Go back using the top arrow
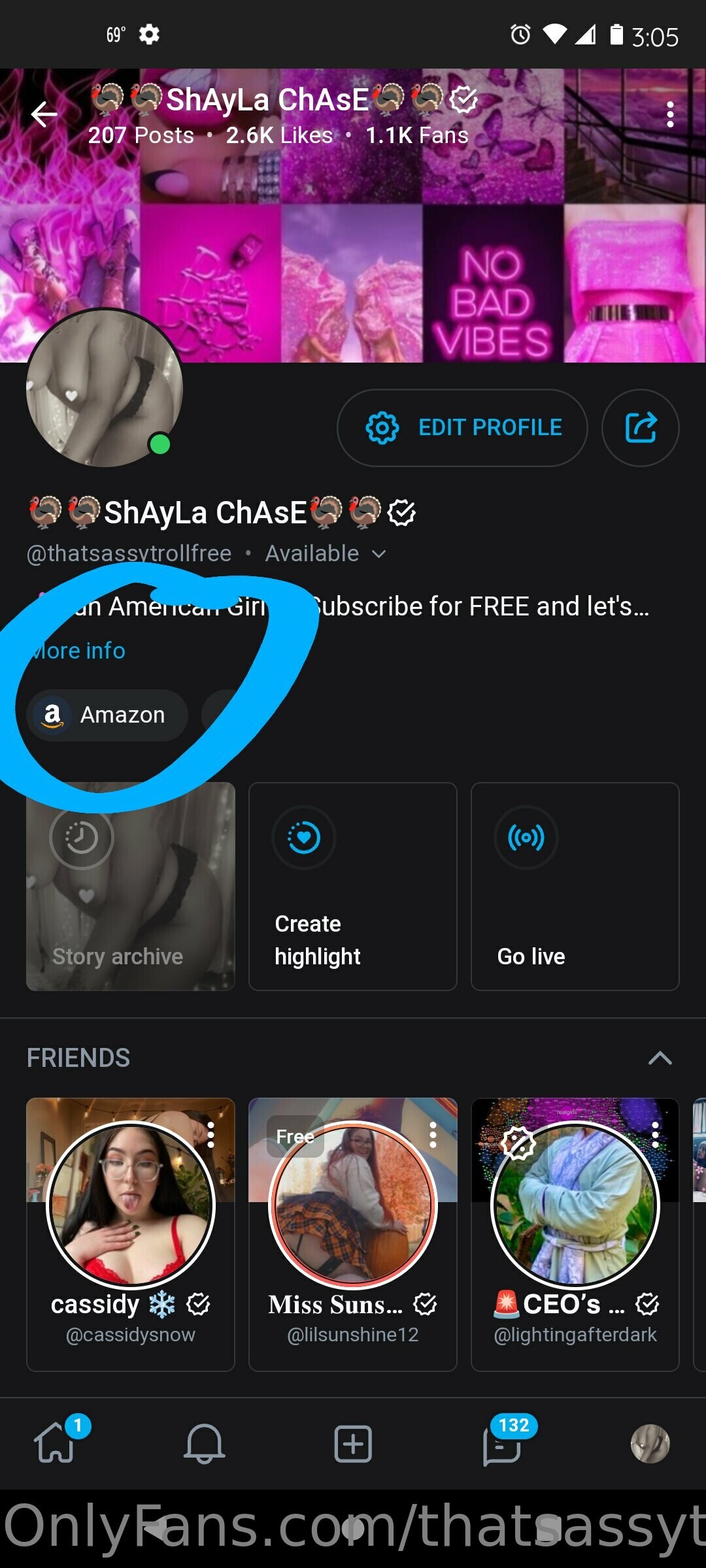The width and height of the screenshot is (706, 1568). tap(44, 114)
